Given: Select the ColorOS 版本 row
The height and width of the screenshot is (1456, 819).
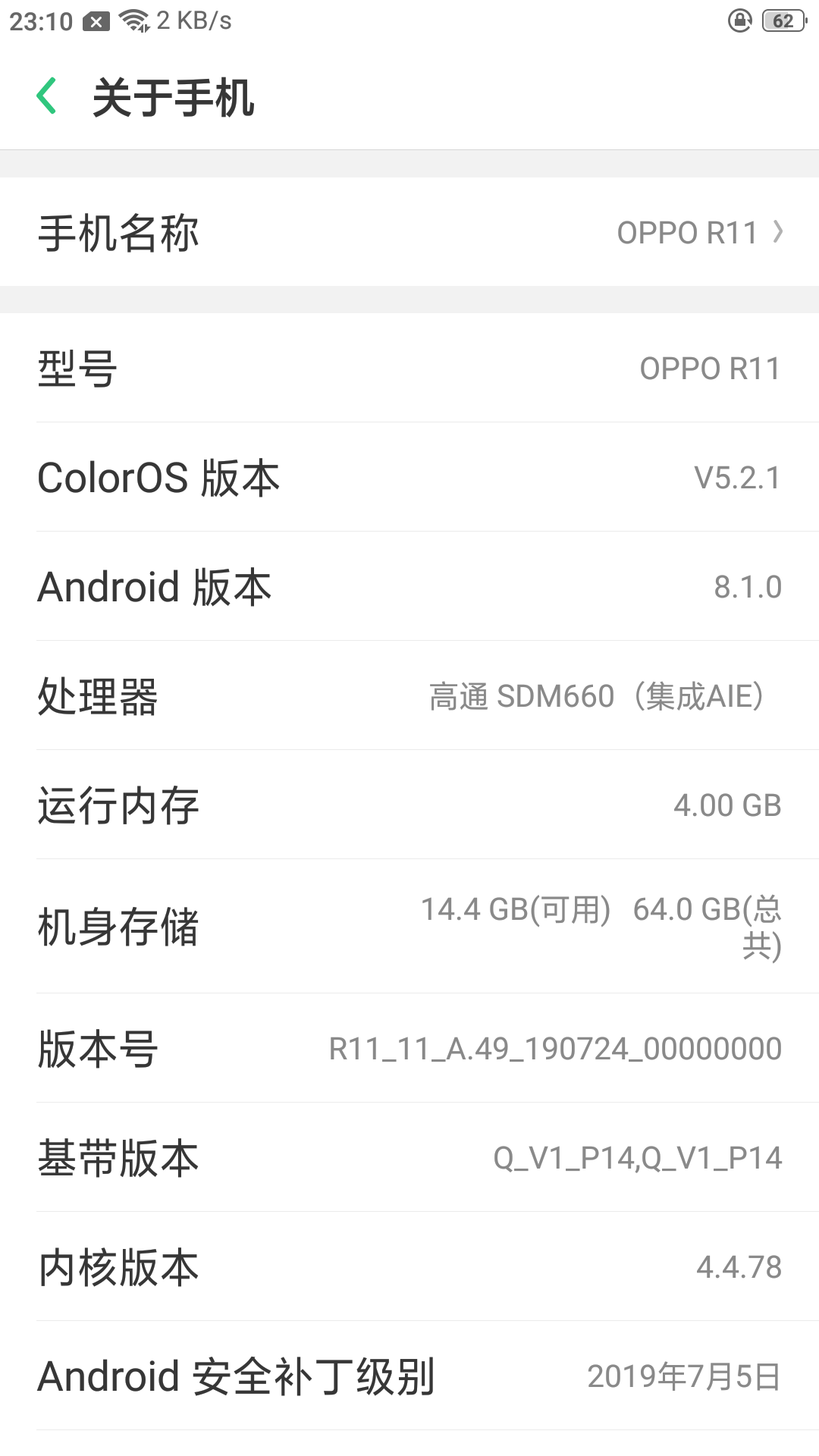Looking at the screenshot, I should pos(409,478).
